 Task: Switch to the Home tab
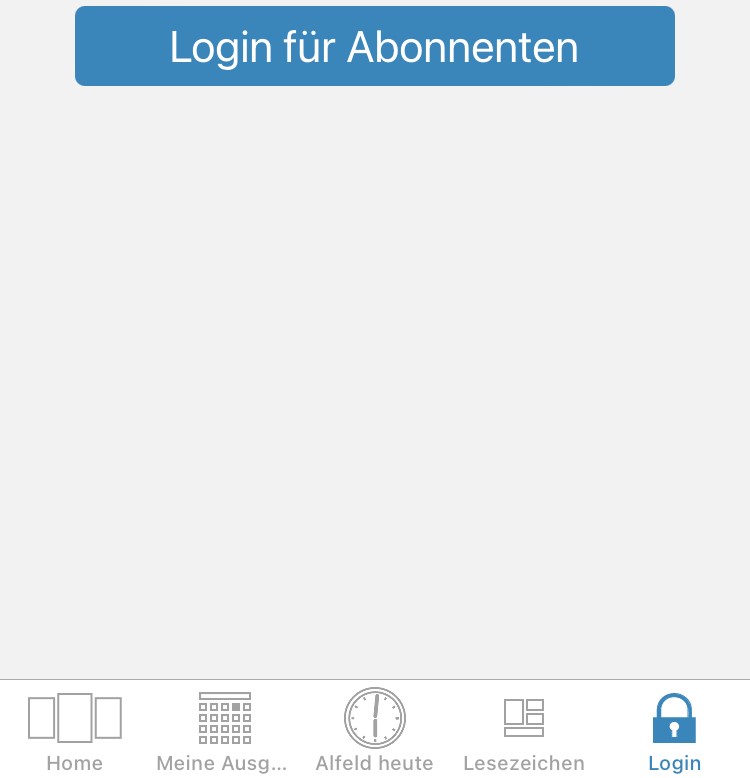[75, 730]
